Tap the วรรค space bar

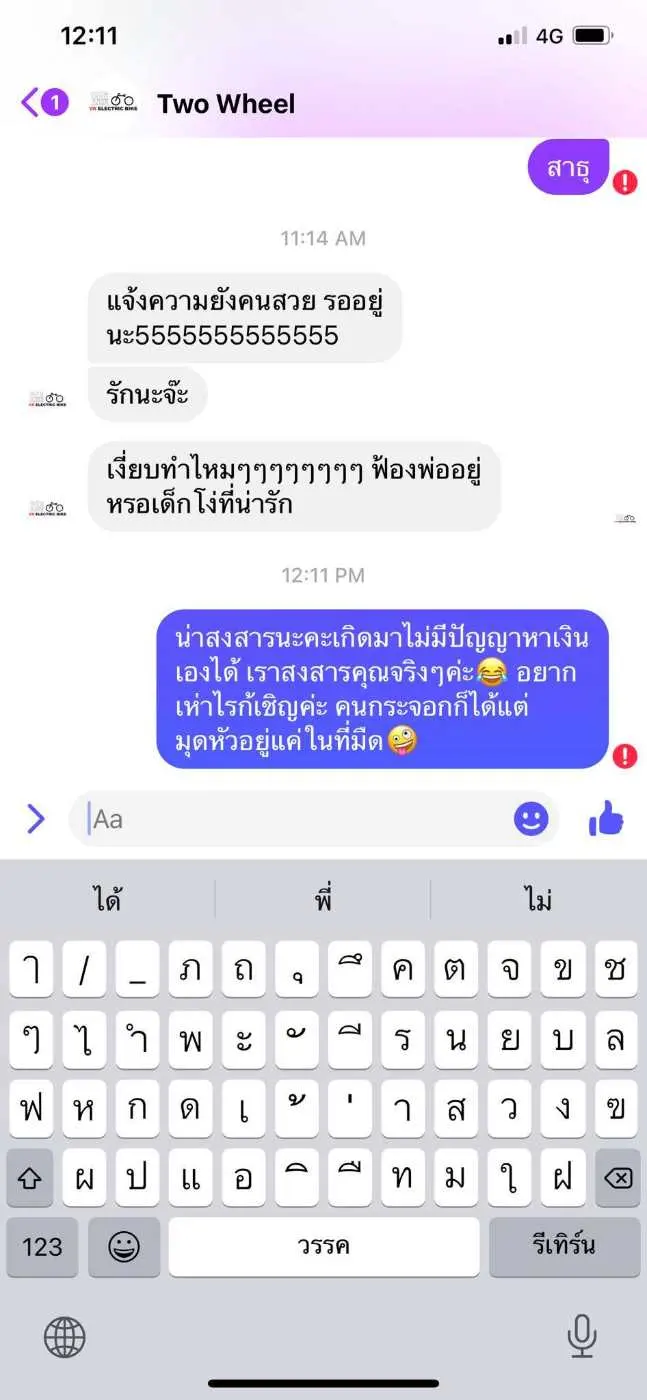[323, 1246]
